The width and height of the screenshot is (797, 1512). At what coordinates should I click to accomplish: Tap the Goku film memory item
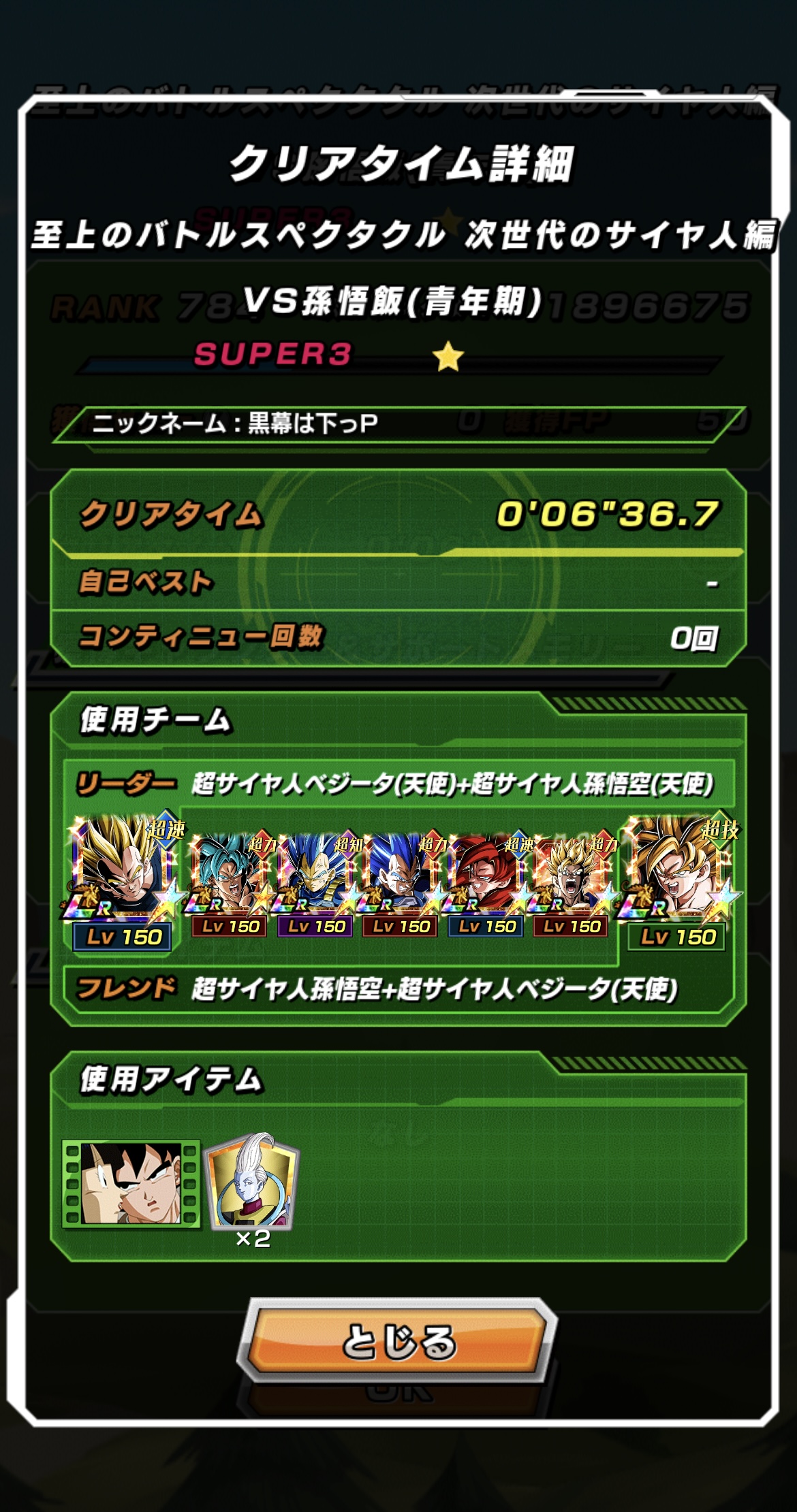point(131,1184)
